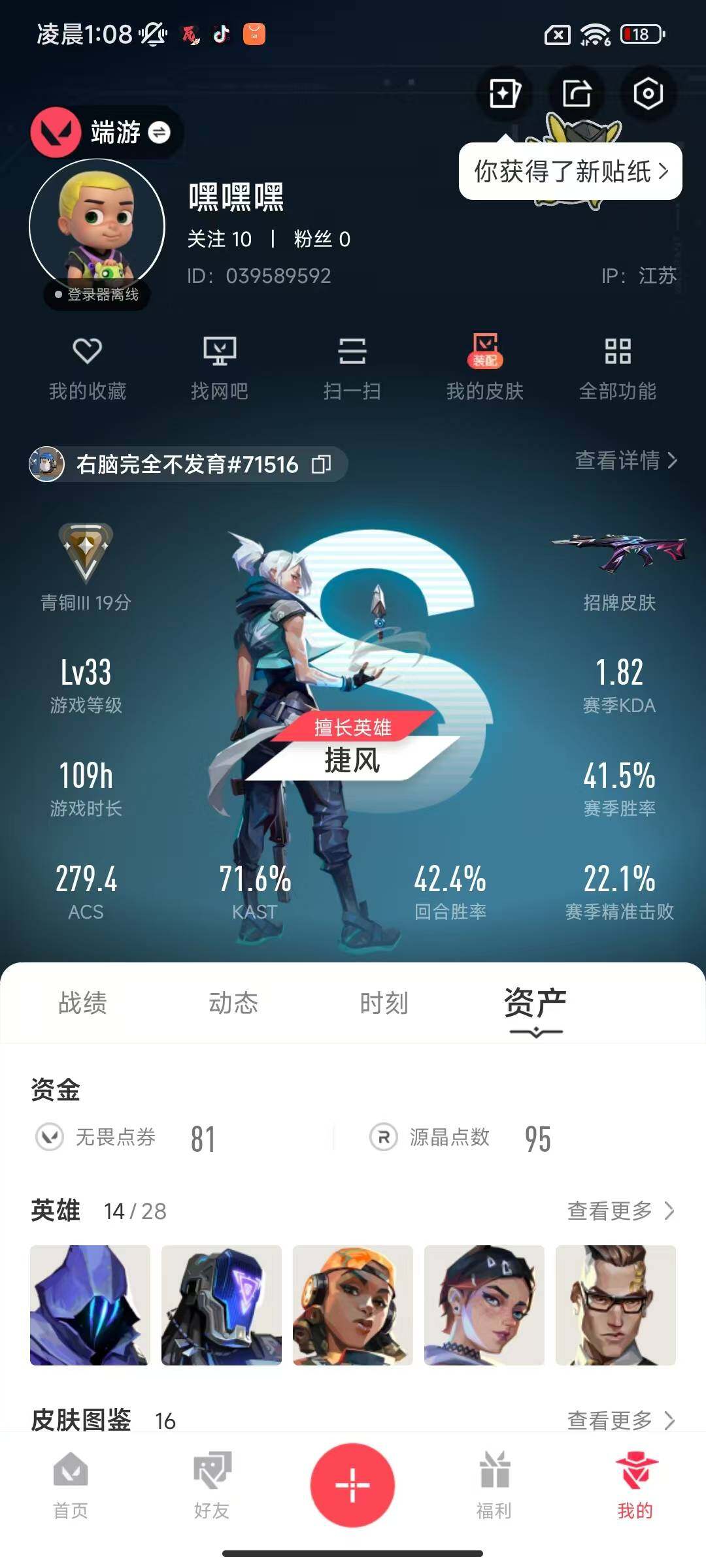Open the 好友 friends tab
The image size is (706, 1568).
pyautogui.click(x=212, y=1484)
